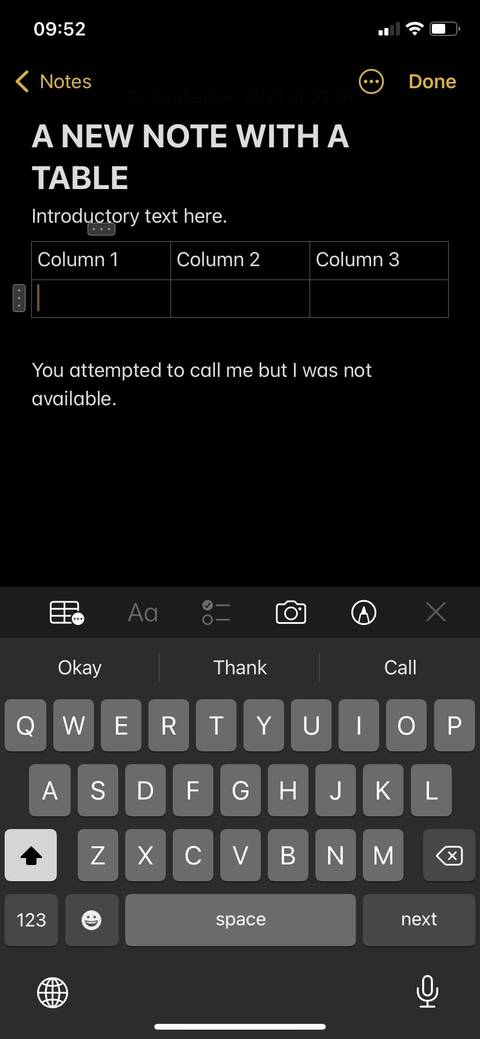Open the markup pen tool
This screenshot has width=480, height=1039.
[363, 613]
